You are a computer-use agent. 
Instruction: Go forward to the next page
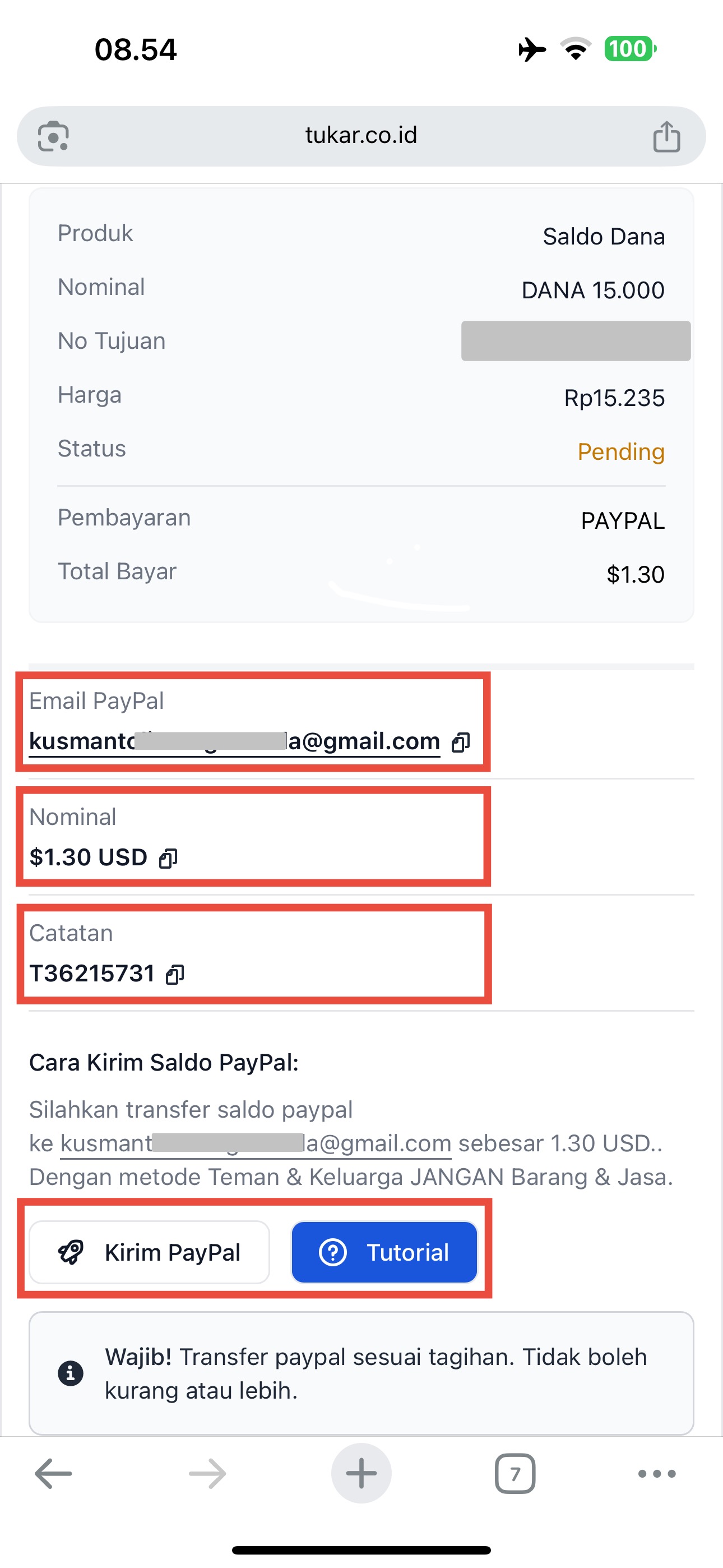click(x=207, y=1474)
